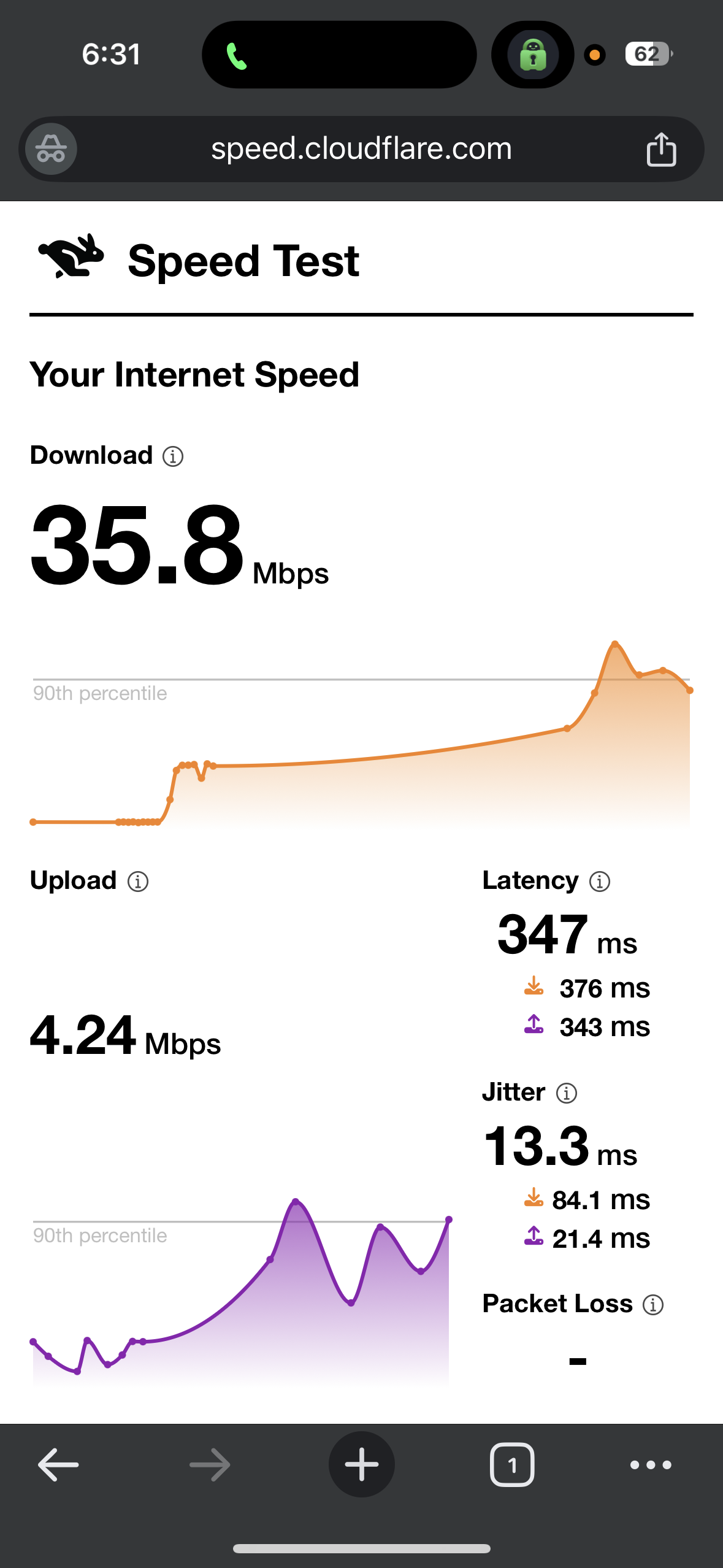Tap the VPN robot icon in the status bar
This screenshot has width=723, height=1568.
[532, 54]
